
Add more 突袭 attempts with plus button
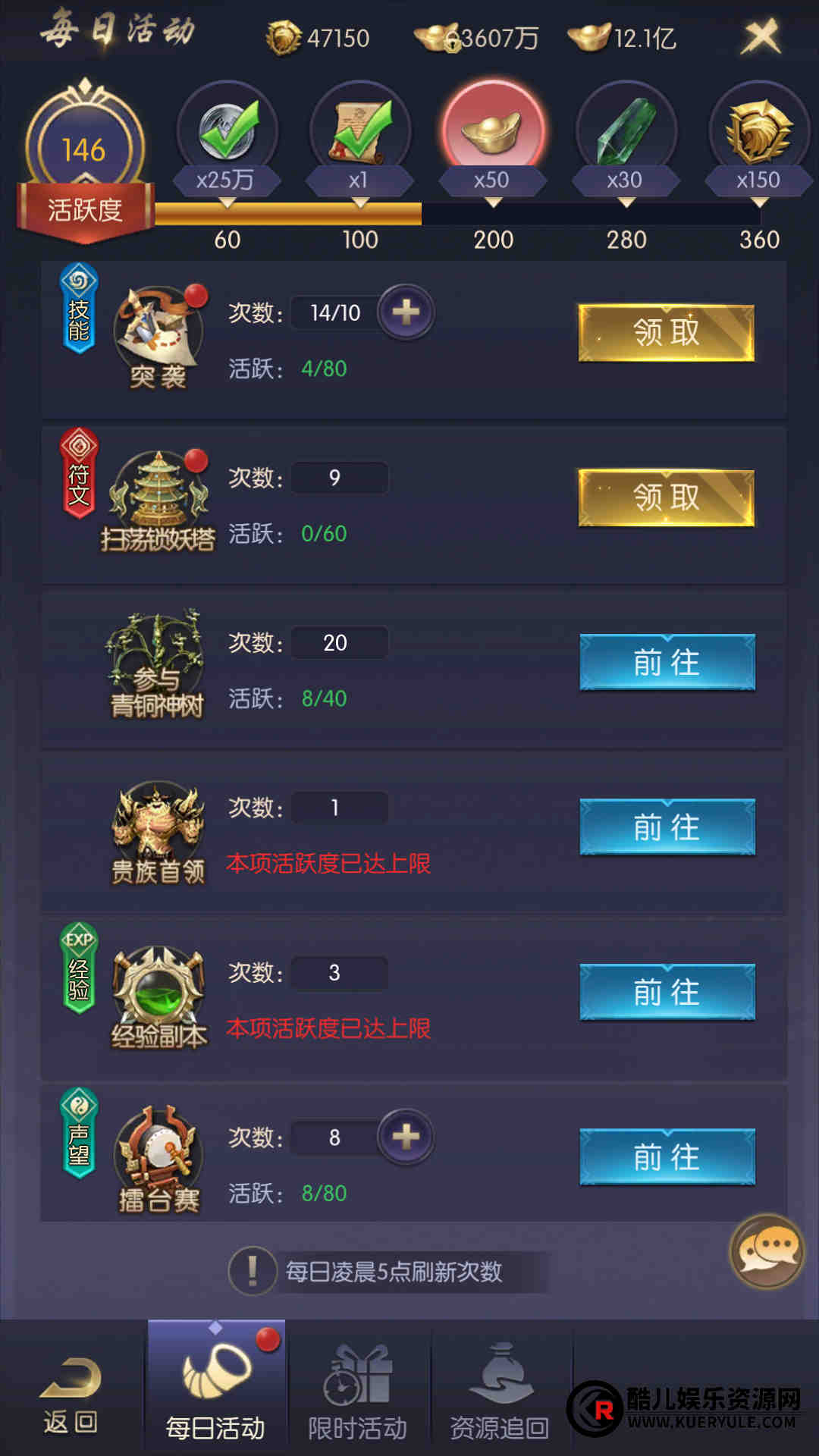click(x=406, y=312)
